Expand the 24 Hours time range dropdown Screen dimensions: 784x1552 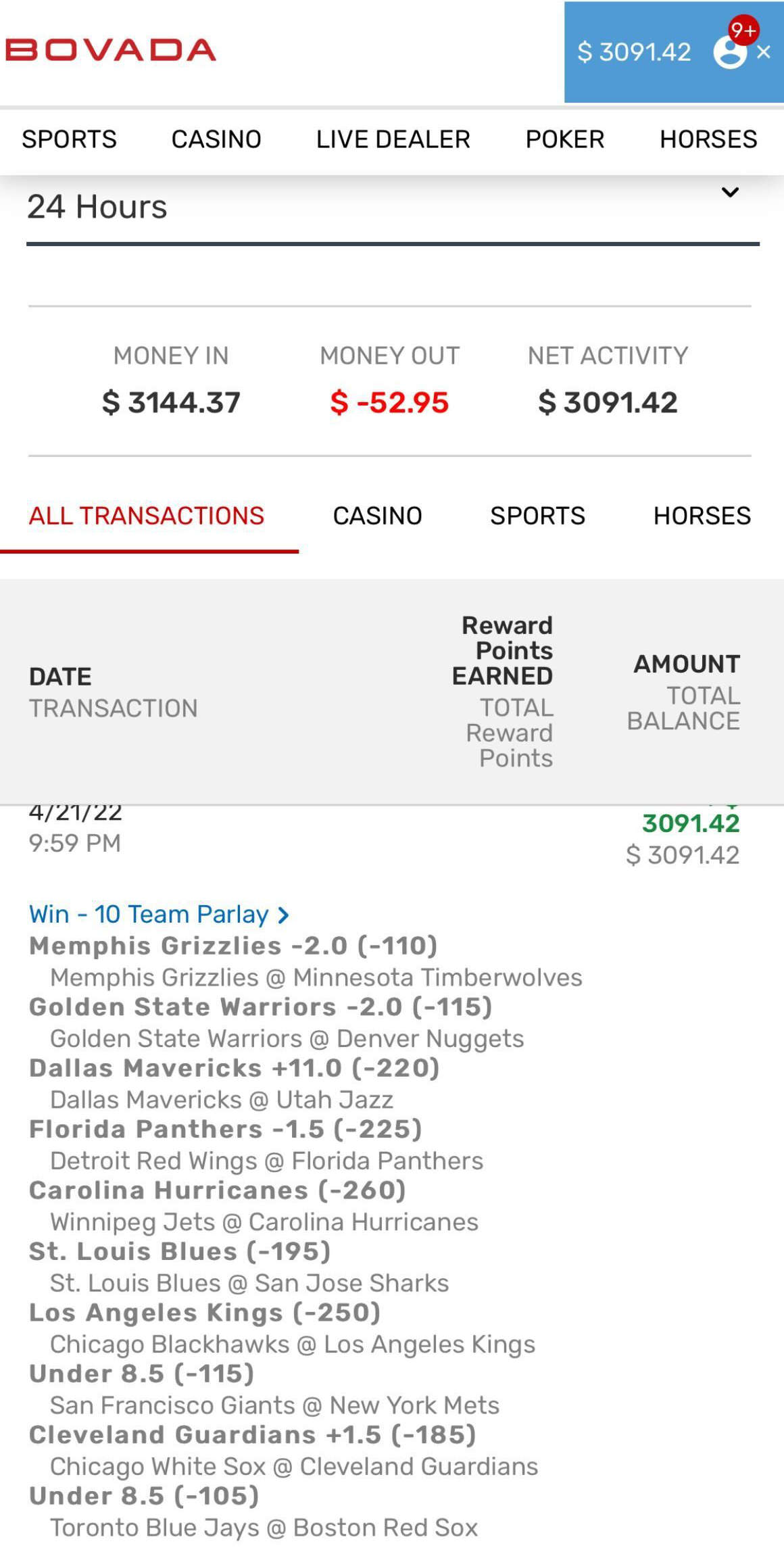tap(393, 207)
